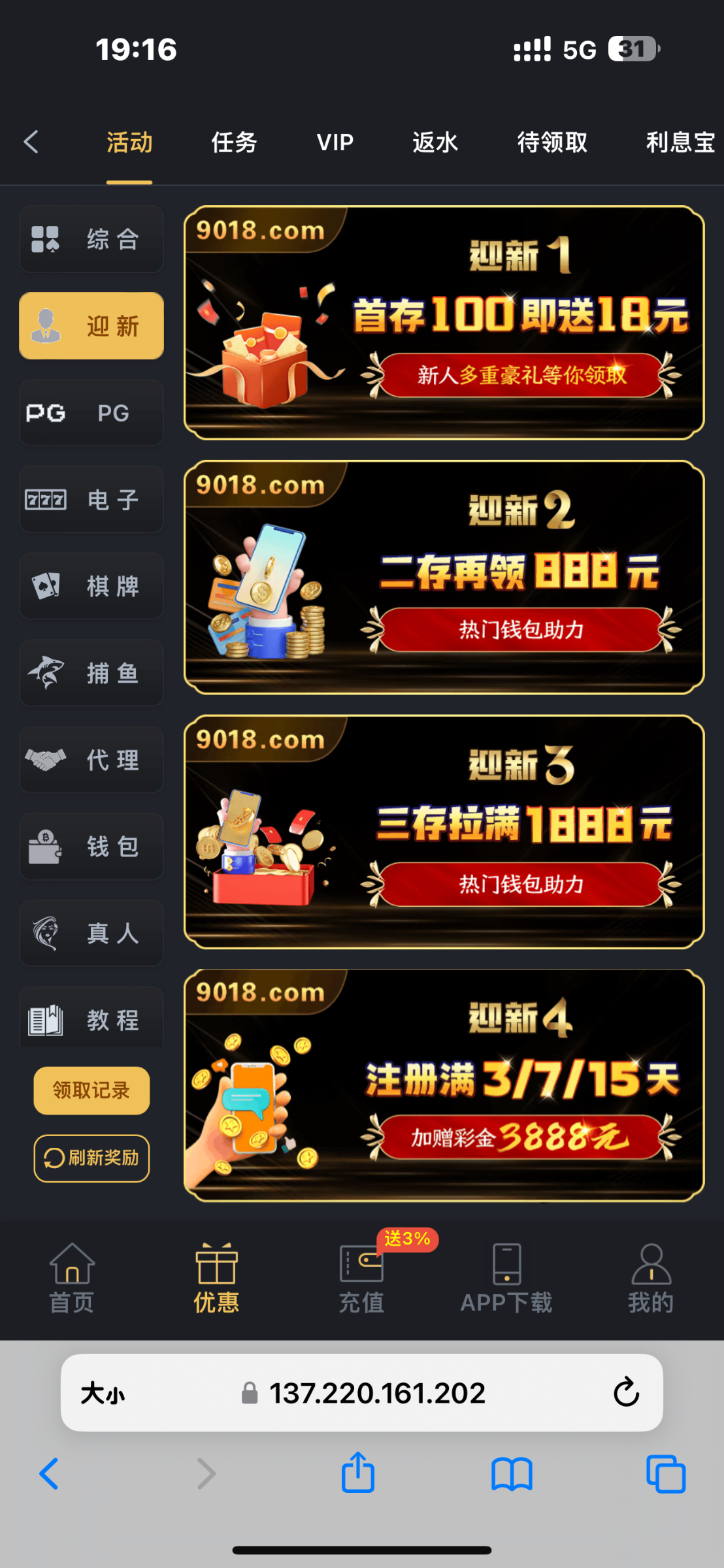Viewport: 724px width, 1568px height.
Task: Switch to the 我的 tab
Action: point(651,1279)
